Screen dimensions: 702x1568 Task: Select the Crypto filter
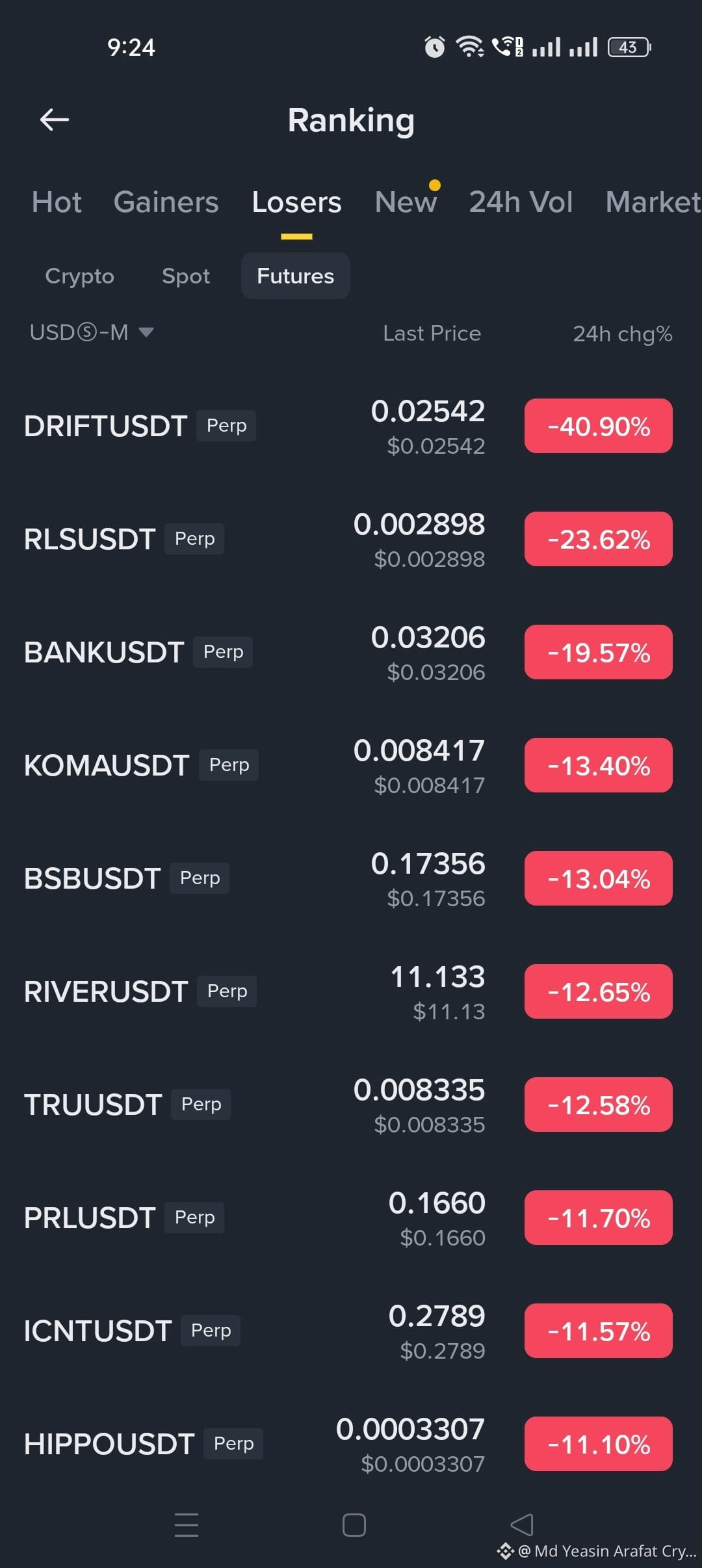click(x=79, y=276)
